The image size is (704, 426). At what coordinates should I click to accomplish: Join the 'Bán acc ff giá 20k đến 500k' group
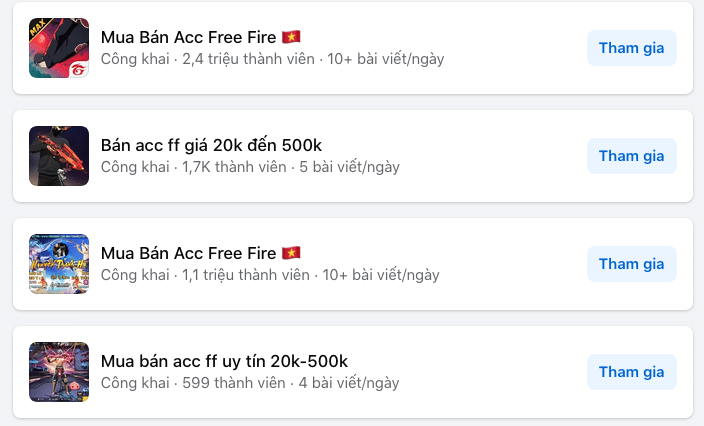click(631, 156)
